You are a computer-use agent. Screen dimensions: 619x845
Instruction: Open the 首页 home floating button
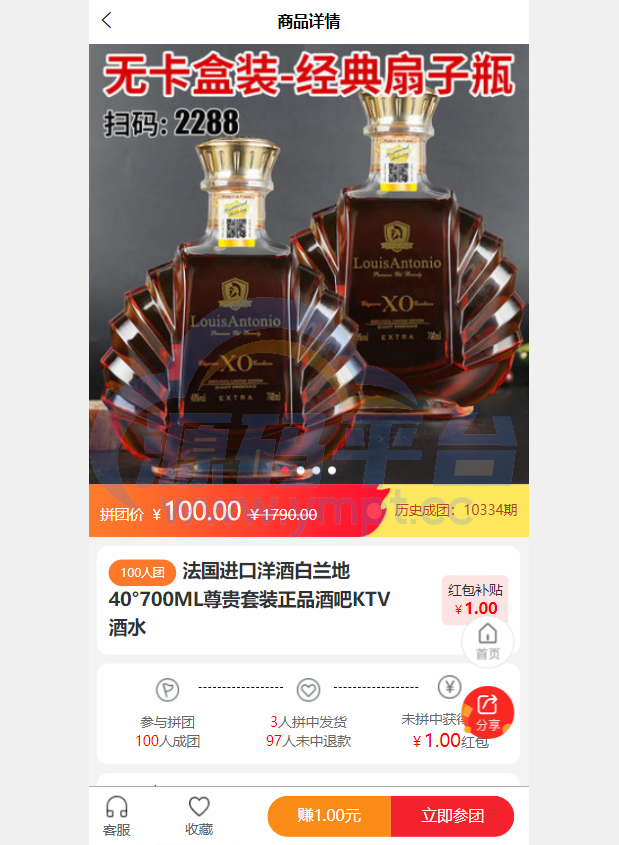tap(488, 640)
